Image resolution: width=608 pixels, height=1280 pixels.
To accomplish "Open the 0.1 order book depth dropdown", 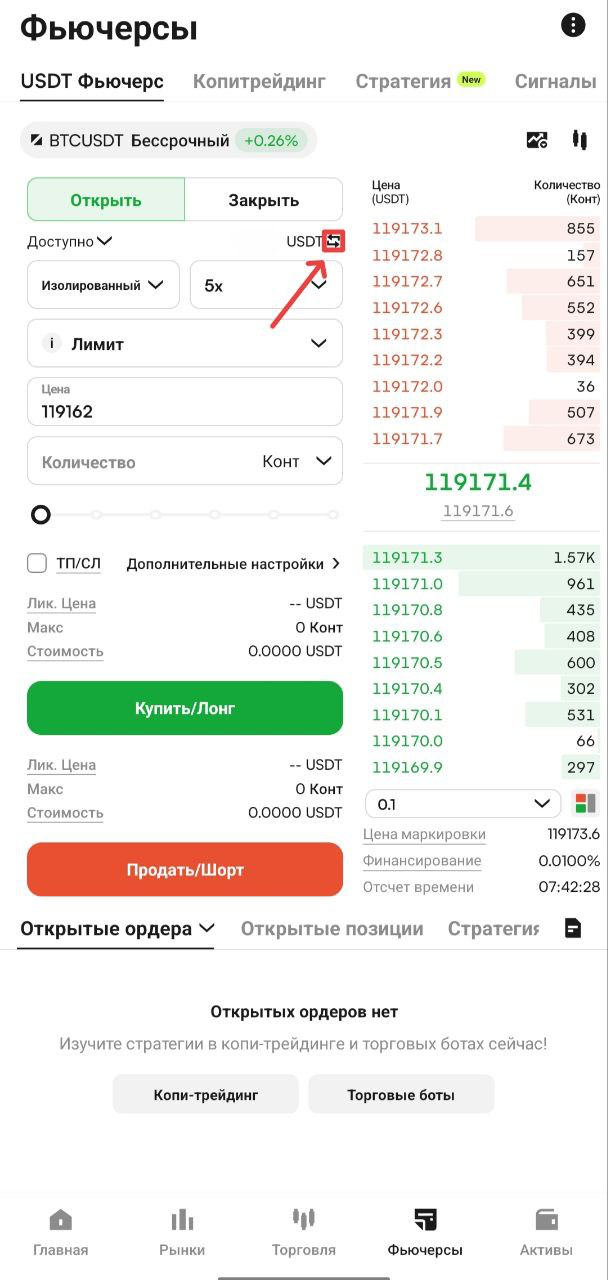I will click(463, 803).
